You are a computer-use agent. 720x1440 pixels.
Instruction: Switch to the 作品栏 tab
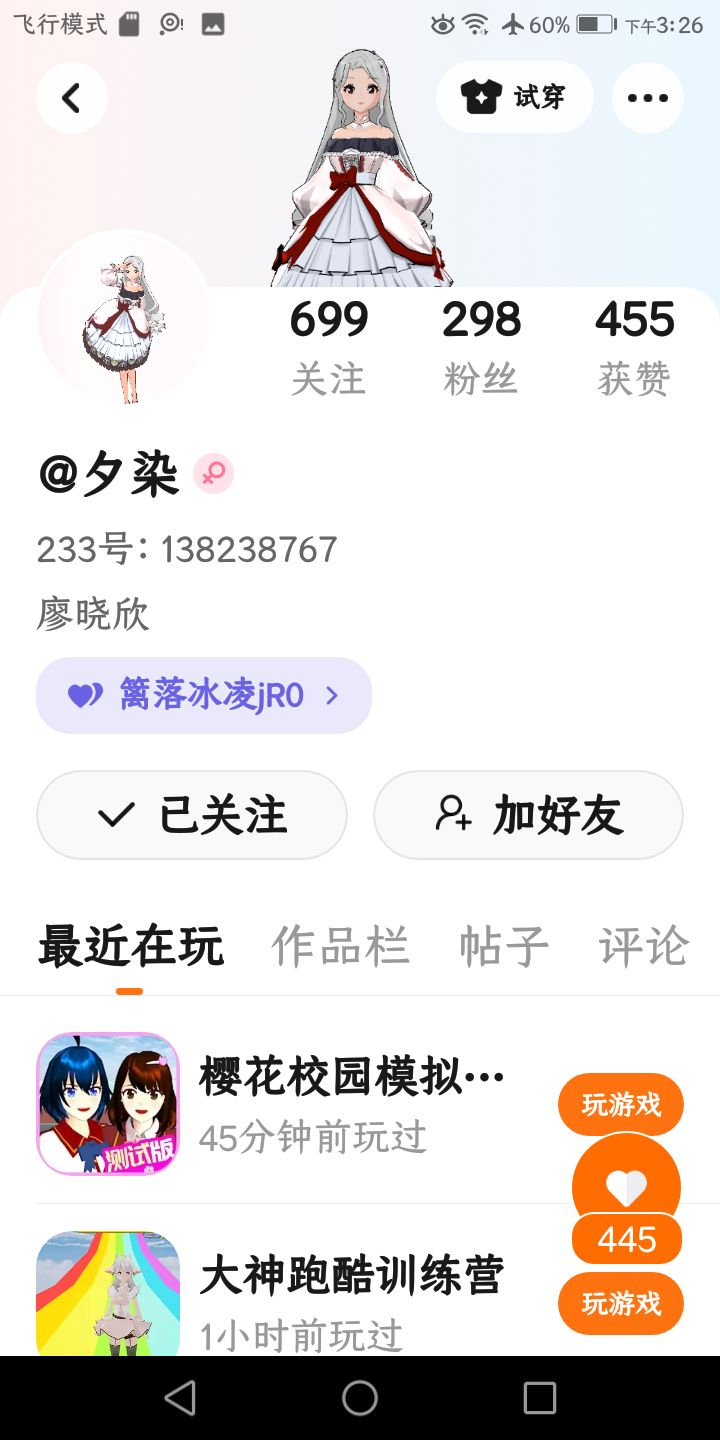(340, 946)
